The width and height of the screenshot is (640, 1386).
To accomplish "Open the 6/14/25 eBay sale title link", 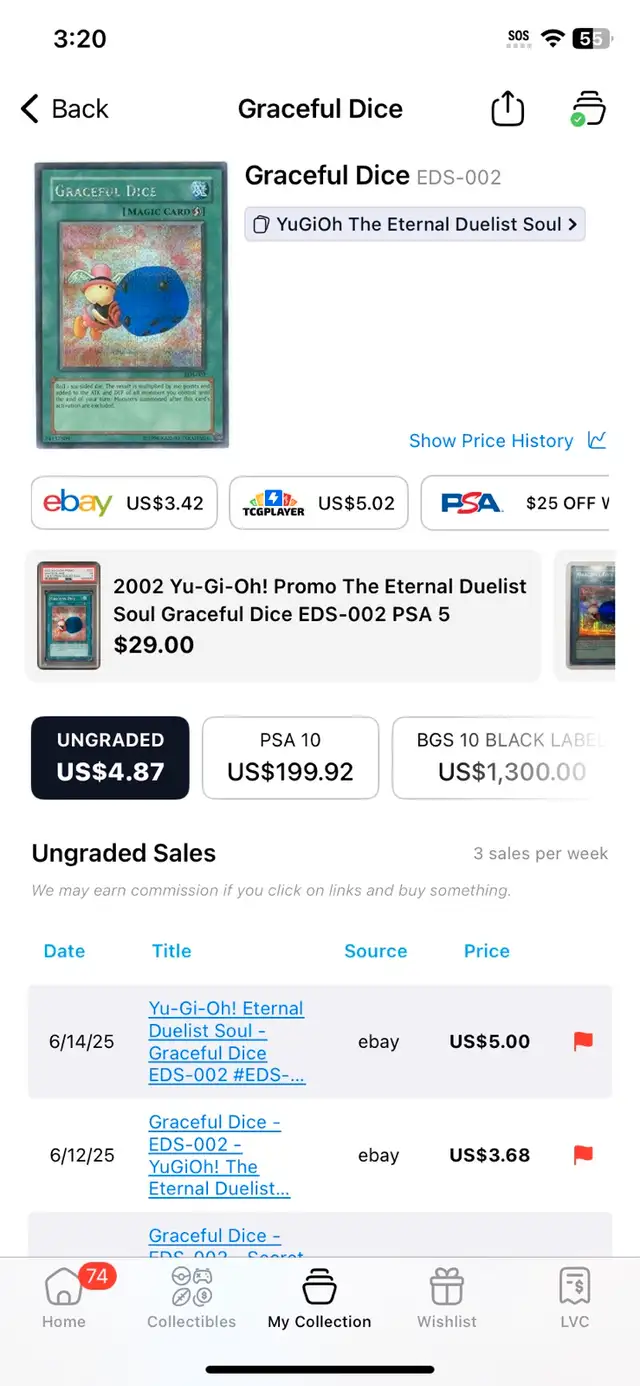I will (227, 1041).
